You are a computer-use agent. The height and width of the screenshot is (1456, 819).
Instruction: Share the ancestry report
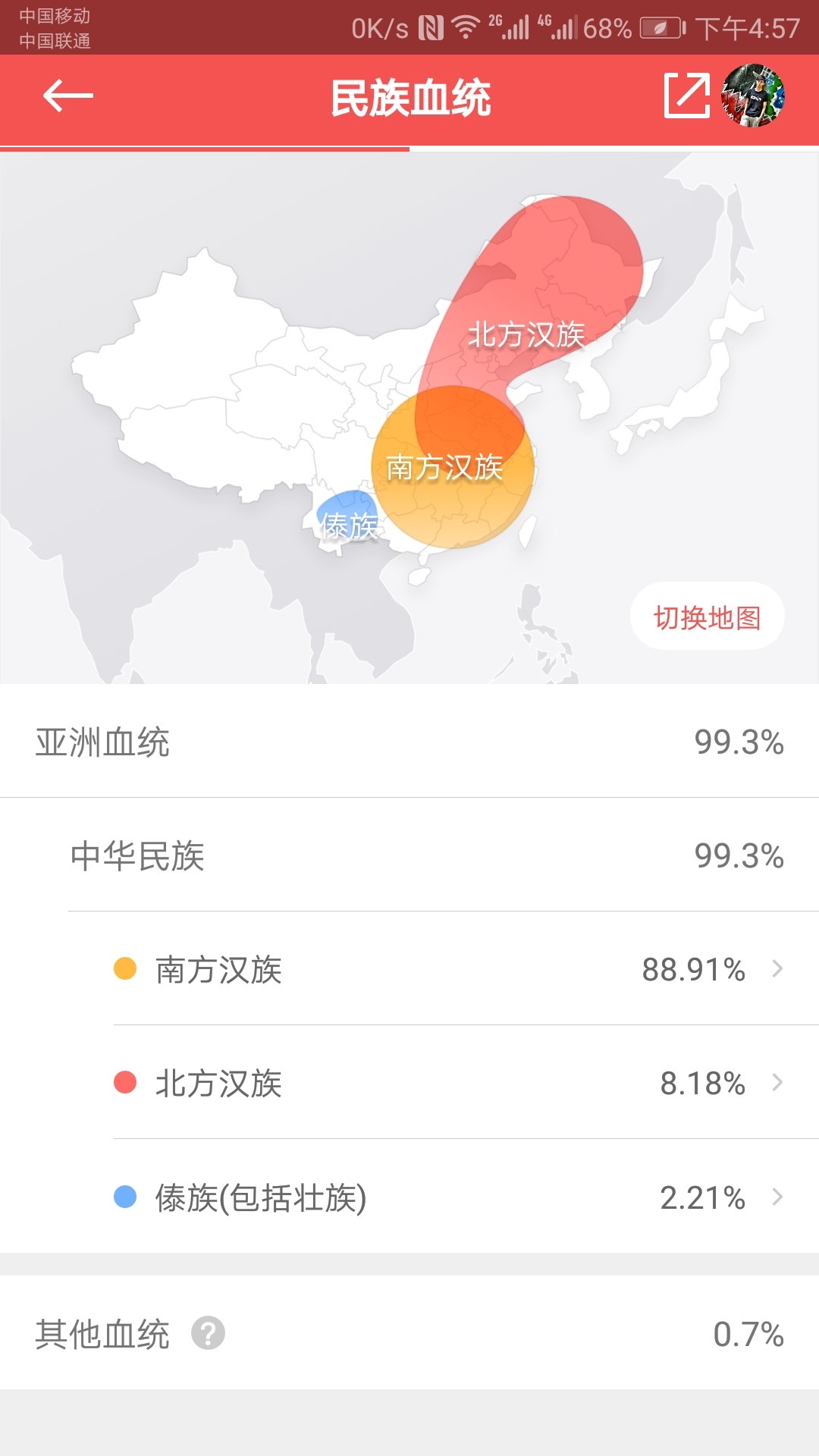click(686, 96)
